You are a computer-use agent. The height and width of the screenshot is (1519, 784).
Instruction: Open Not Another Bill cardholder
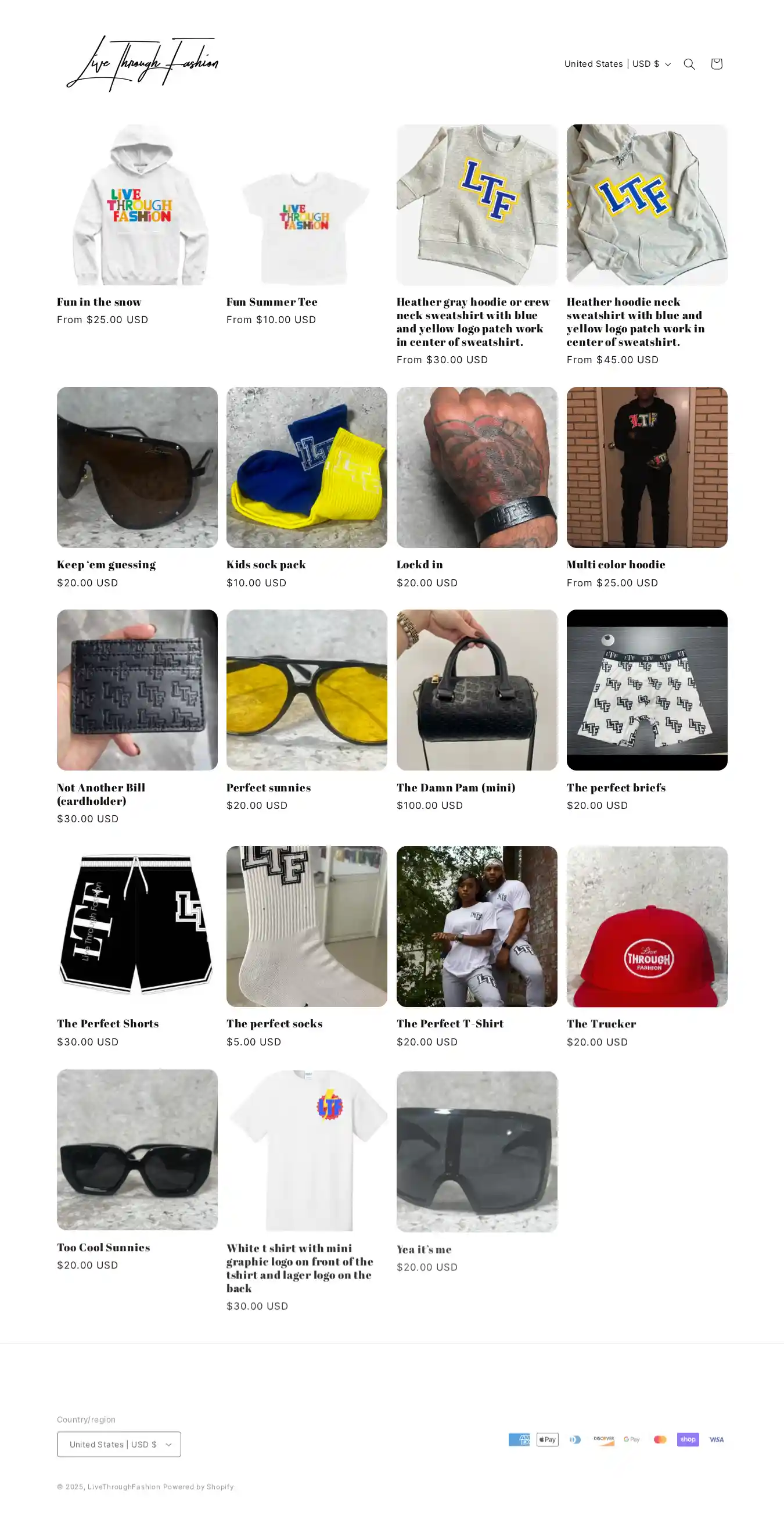136,689
